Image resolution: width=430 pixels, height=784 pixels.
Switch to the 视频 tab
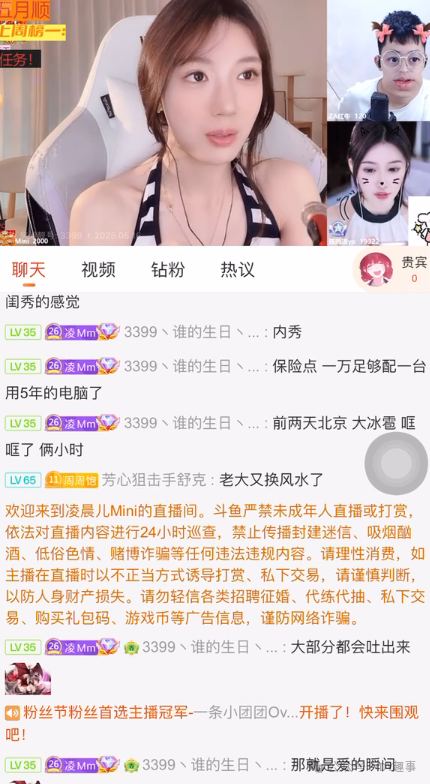98,270
